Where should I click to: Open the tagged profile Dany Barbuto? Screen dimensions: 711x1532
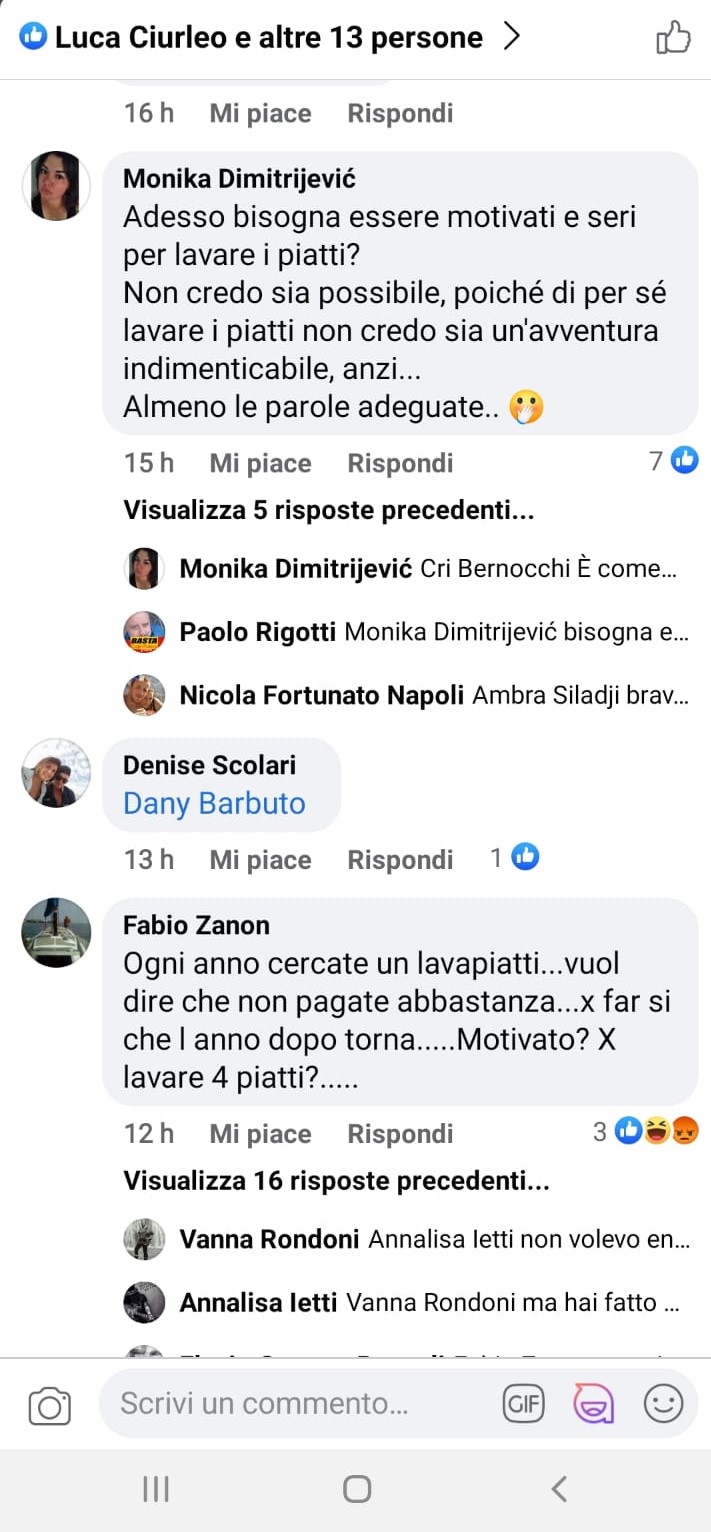(214, 804)
